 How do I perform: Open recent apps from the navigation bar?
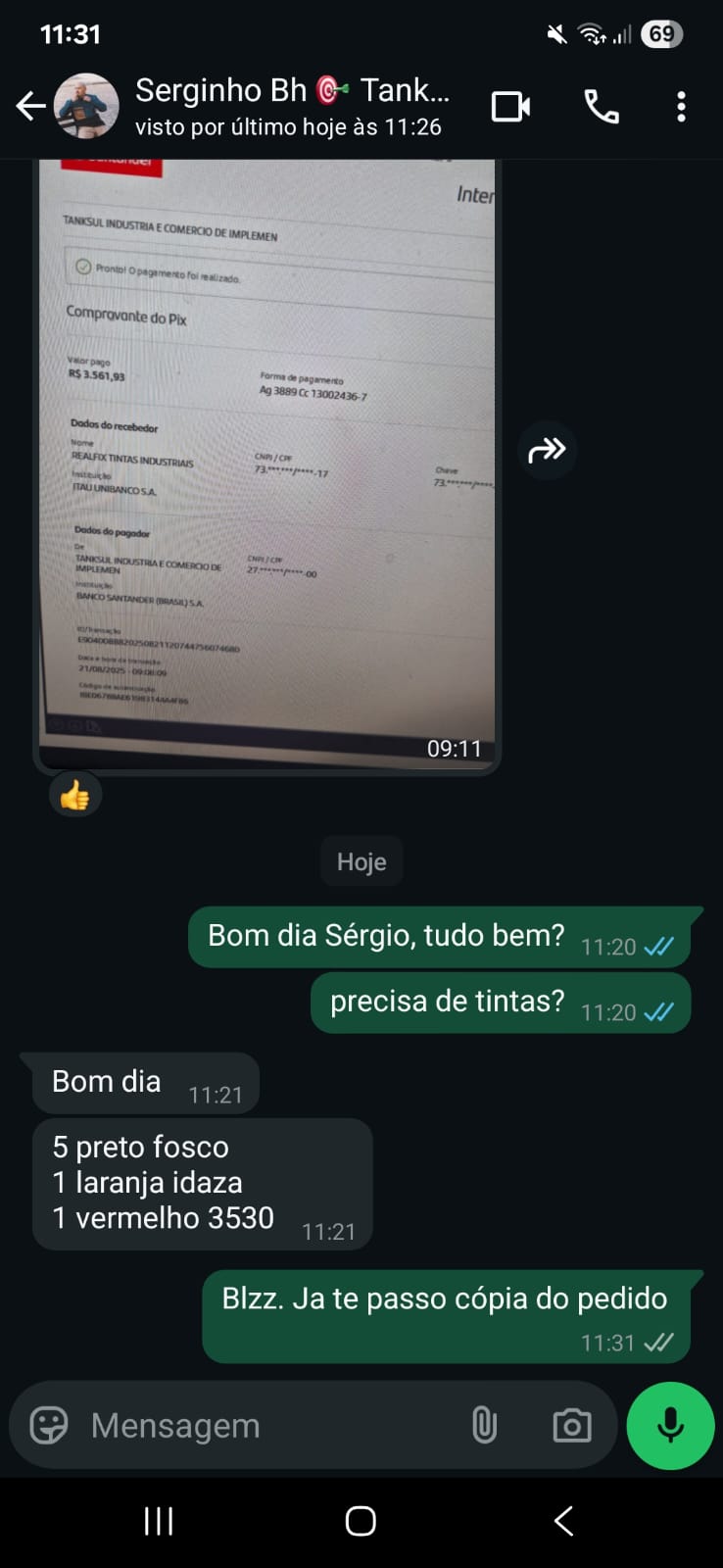(x=159, y=1521)
